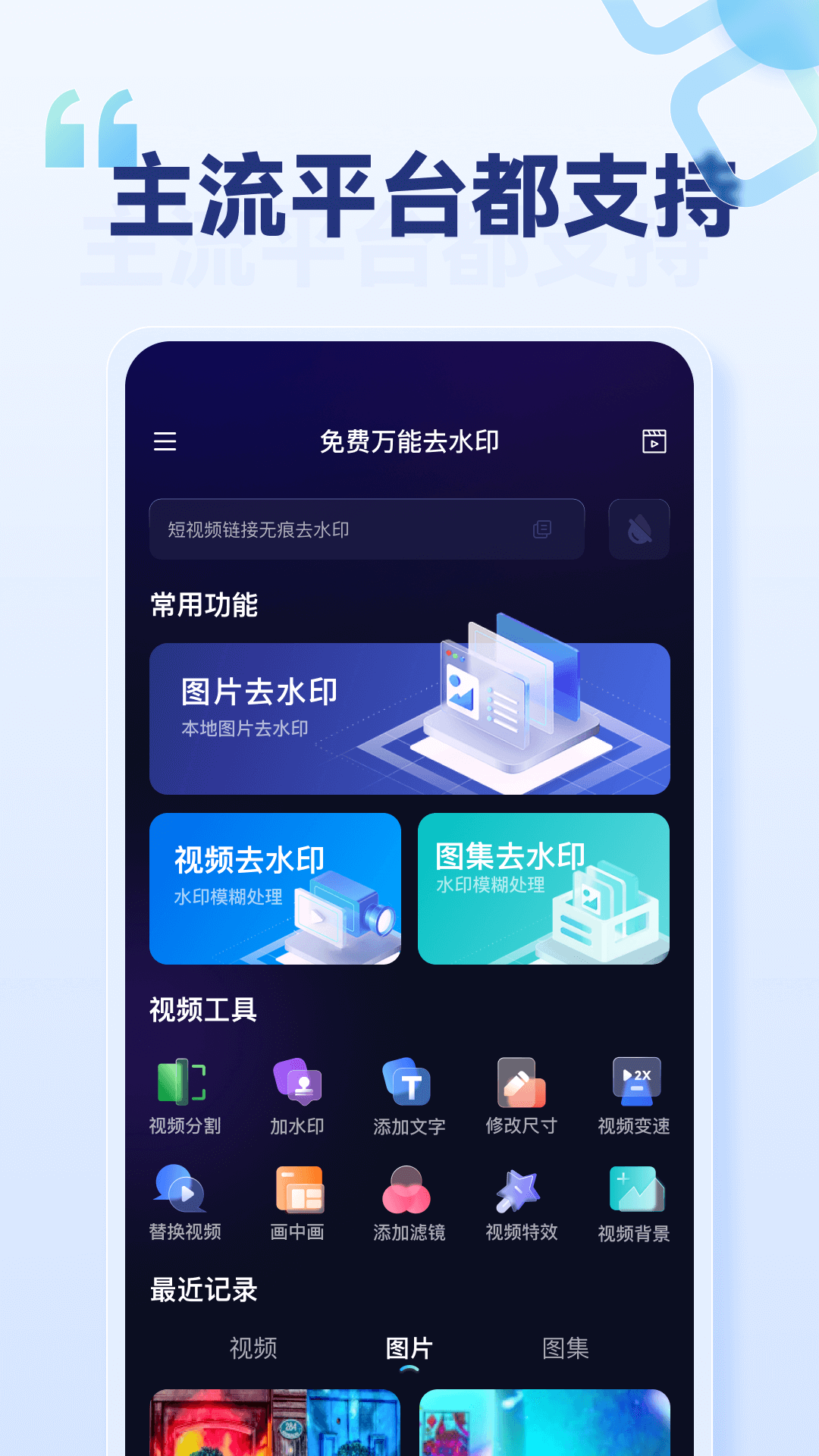819x1456 pixels.
Task: Open the 图片去水印 feature card
Action: point(409,717)
